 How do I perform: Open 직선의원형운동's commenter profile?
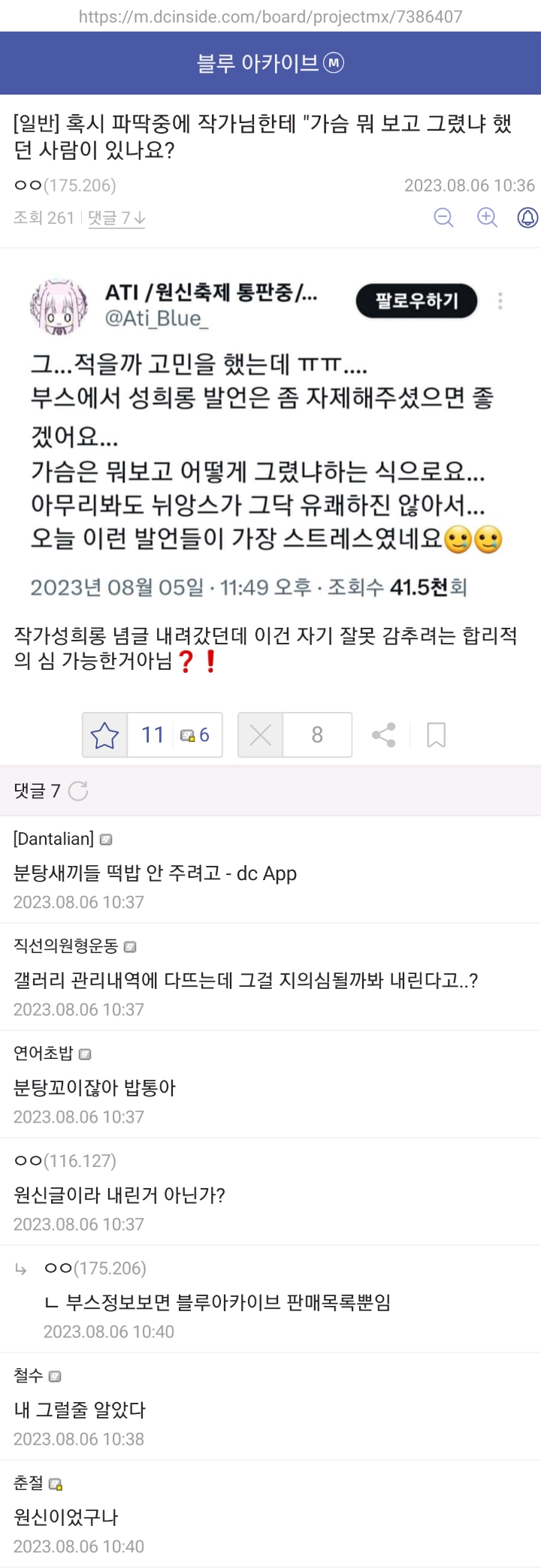pyautogui.click(x=66, y=946)
